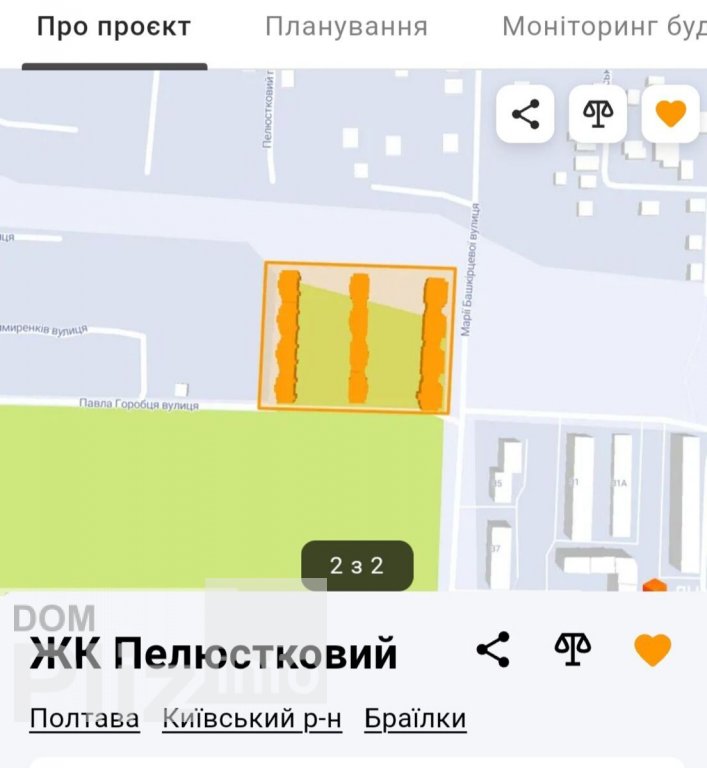
Task: Tap the compare scales icon on the map image
Action: [x=598, y=114]
